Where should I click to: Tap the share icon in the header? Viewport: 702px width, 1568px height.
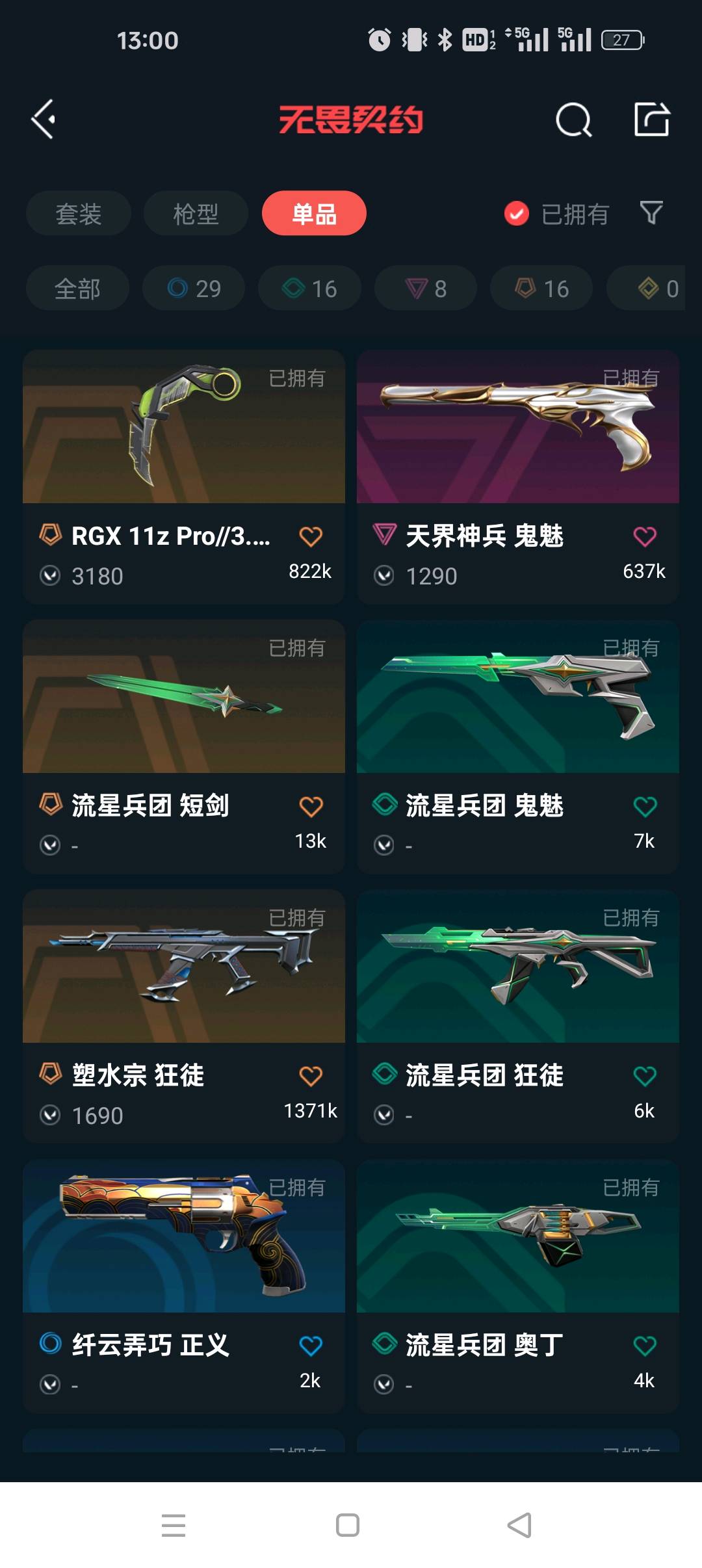[651, 120]
